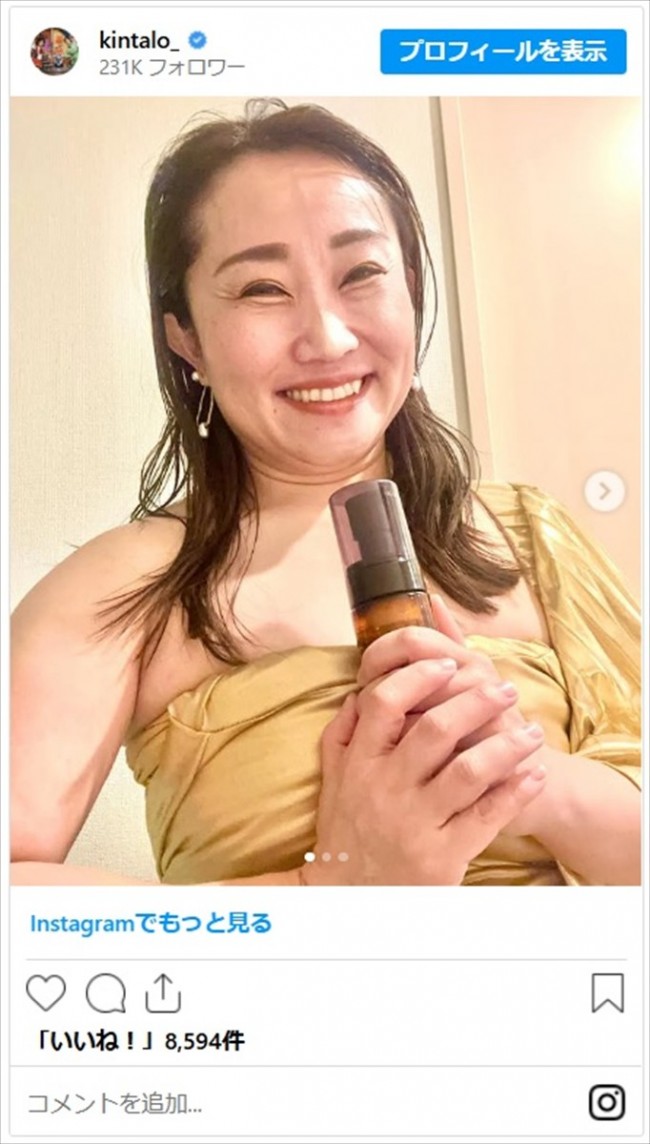Tap the プロフィールを表示 button
650x1144 pixels.
pos(502,51)
